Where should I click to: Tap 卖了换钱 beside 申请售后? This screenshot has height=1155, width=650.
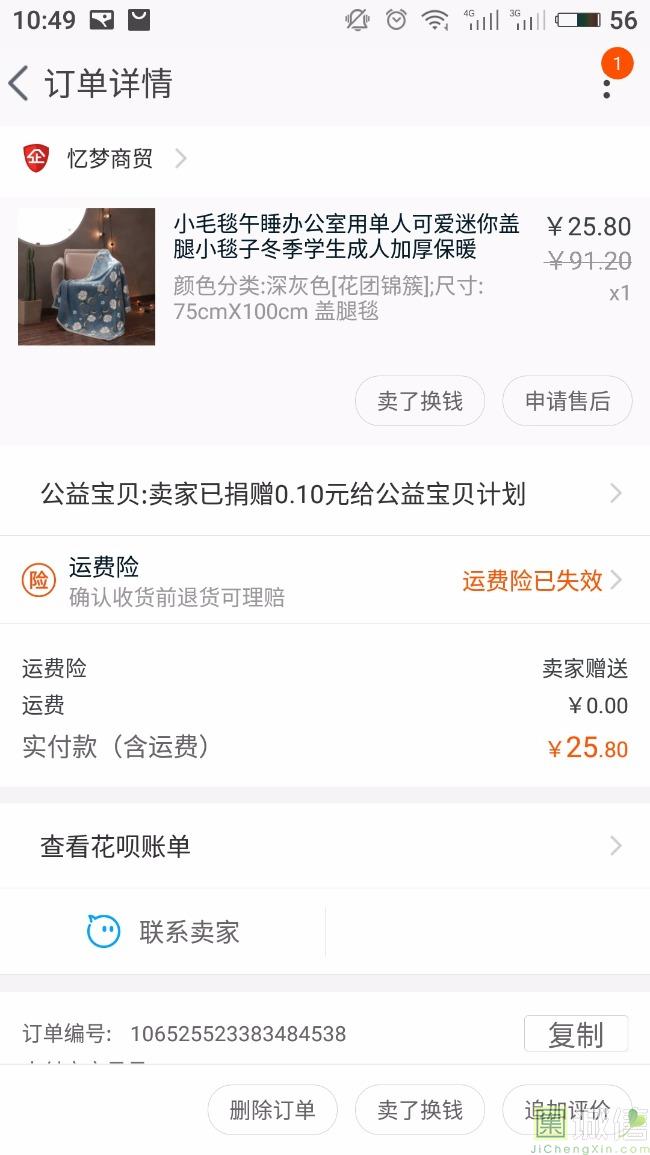(x=419, y=401)
